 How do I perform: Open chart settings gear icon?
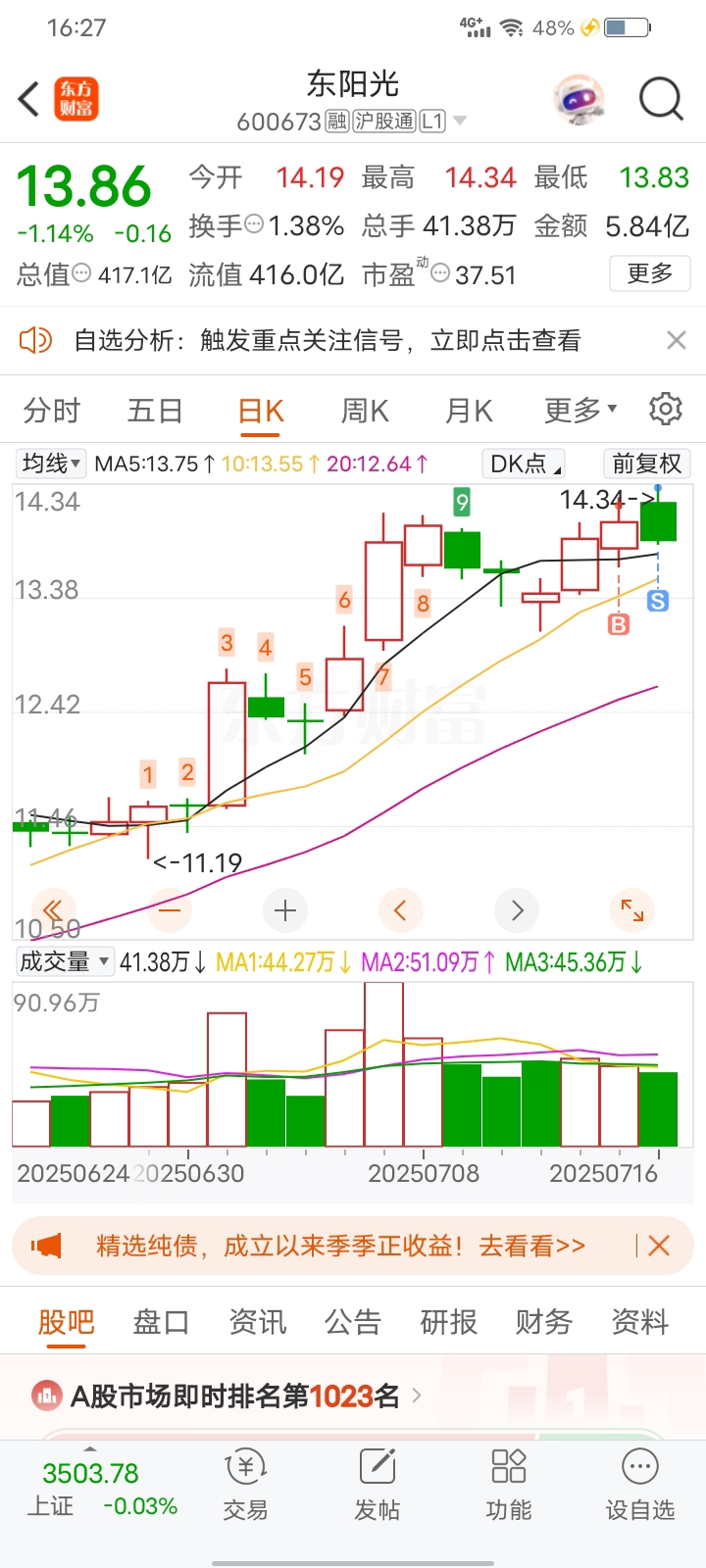click(665, 410)
